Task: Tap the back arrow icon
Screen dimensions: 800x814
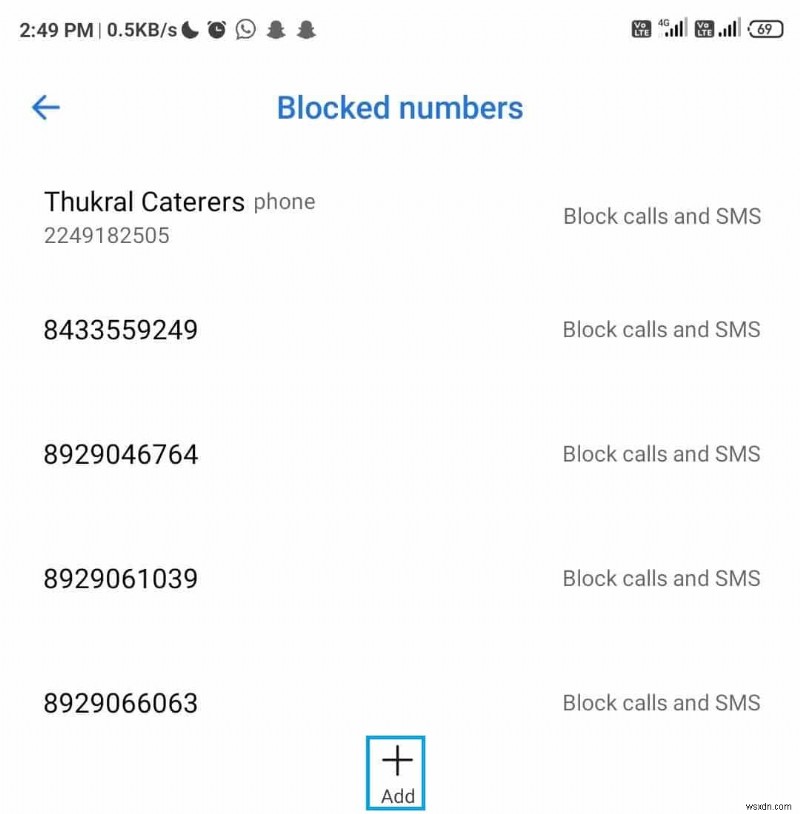Action: click(x=45, y=107)
